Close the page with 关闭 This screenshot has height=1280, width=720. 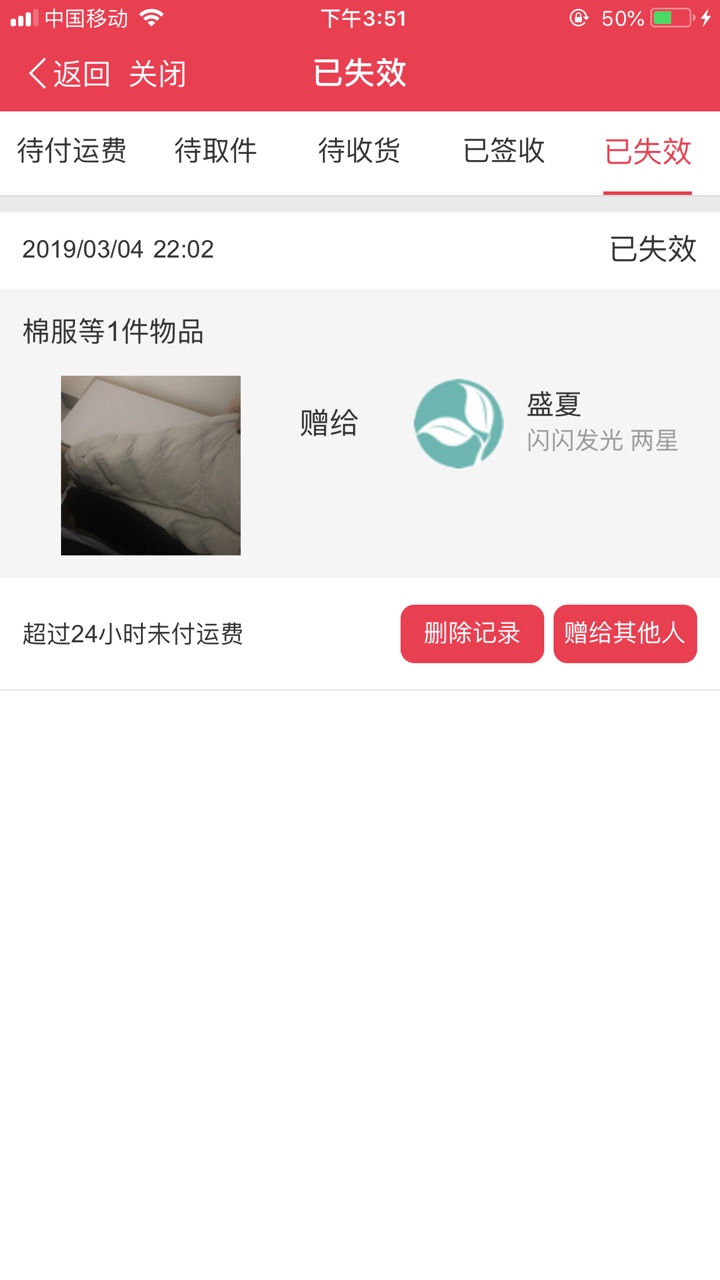click(157, 74)
